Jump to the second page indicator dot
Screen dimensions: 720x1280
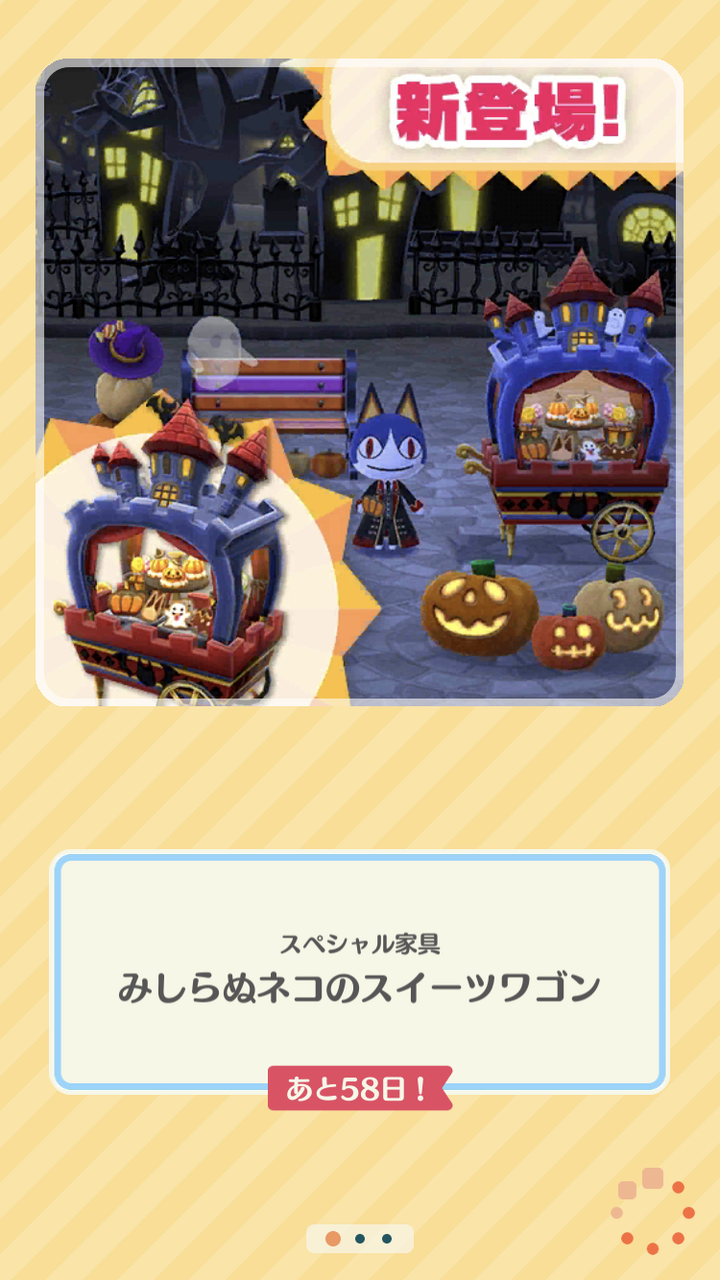click(x=360, y=1239)
